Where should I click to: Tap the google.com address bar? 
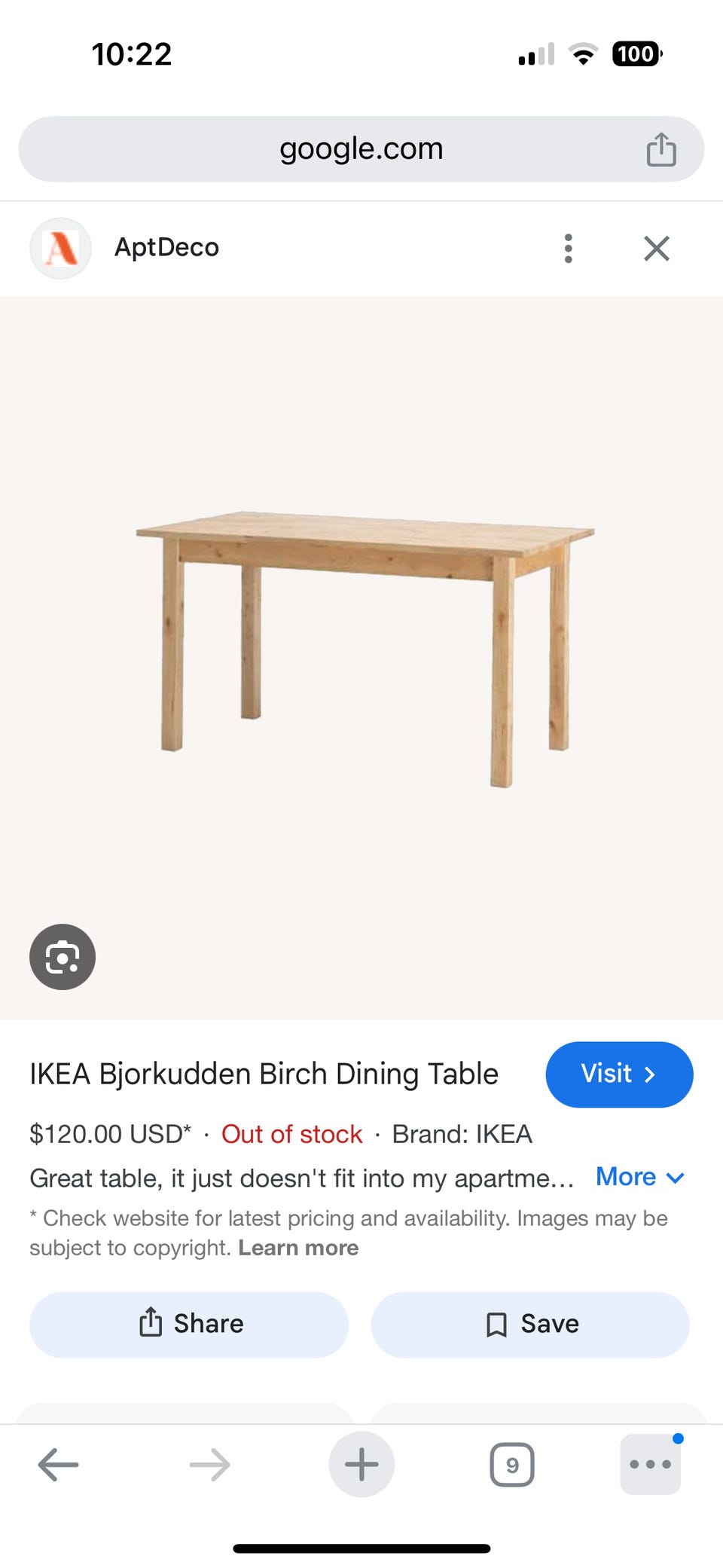pyautogui.click(x=360, y=148)
